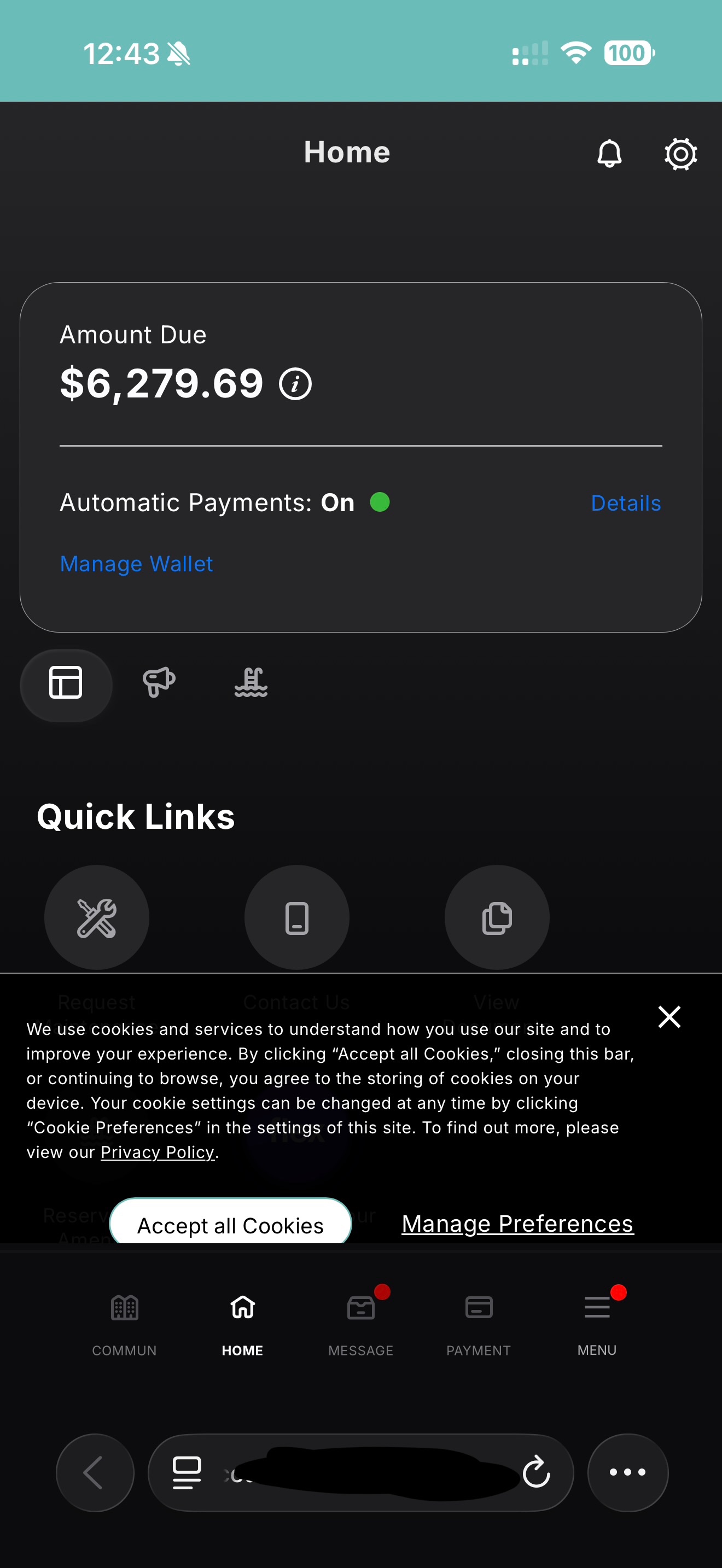The width and height of the screenshot is (722, 1568).
Task: Reload the page in browser bar
Action: [537, 1472]
